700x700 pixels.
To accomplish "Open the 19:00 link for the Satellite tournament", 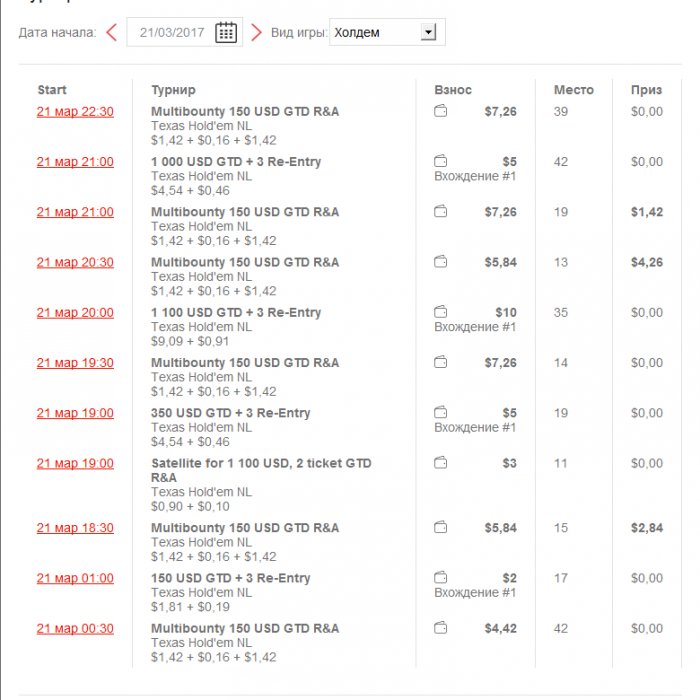I will coord(75,464).
